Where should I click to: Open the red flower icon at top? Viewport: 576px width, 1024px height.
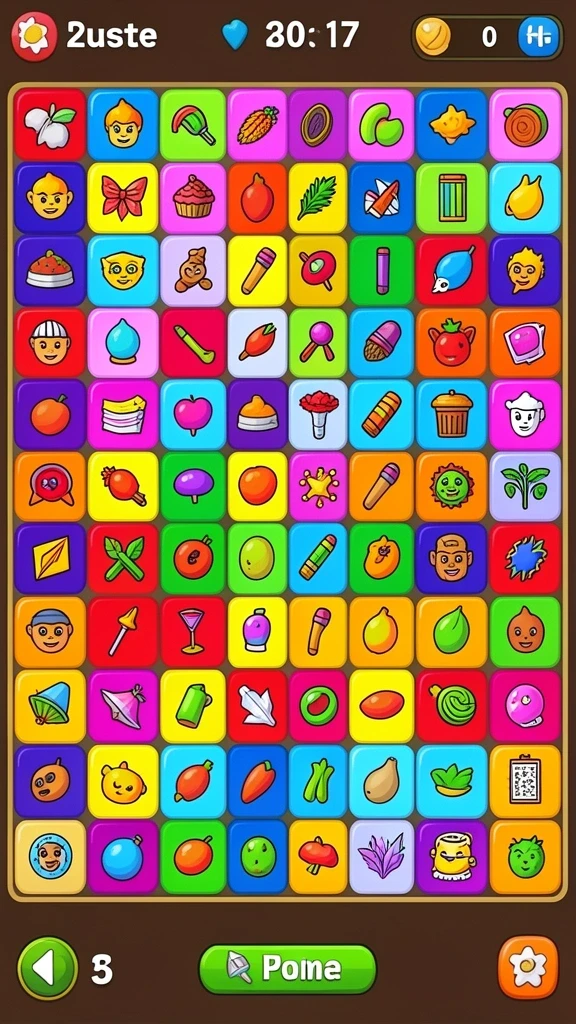[33, 37]
